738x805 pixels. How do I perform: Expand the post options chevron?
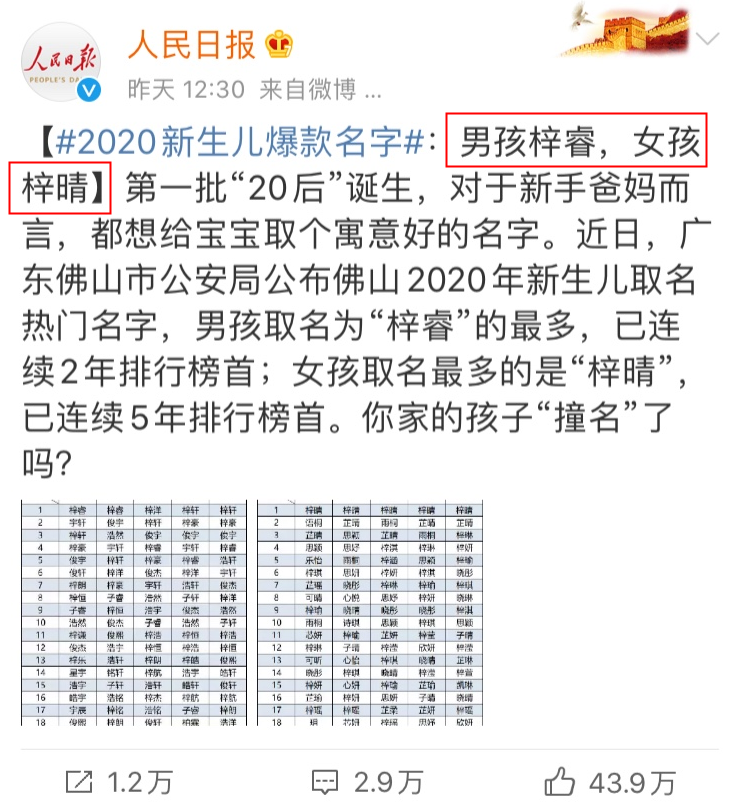707,41
